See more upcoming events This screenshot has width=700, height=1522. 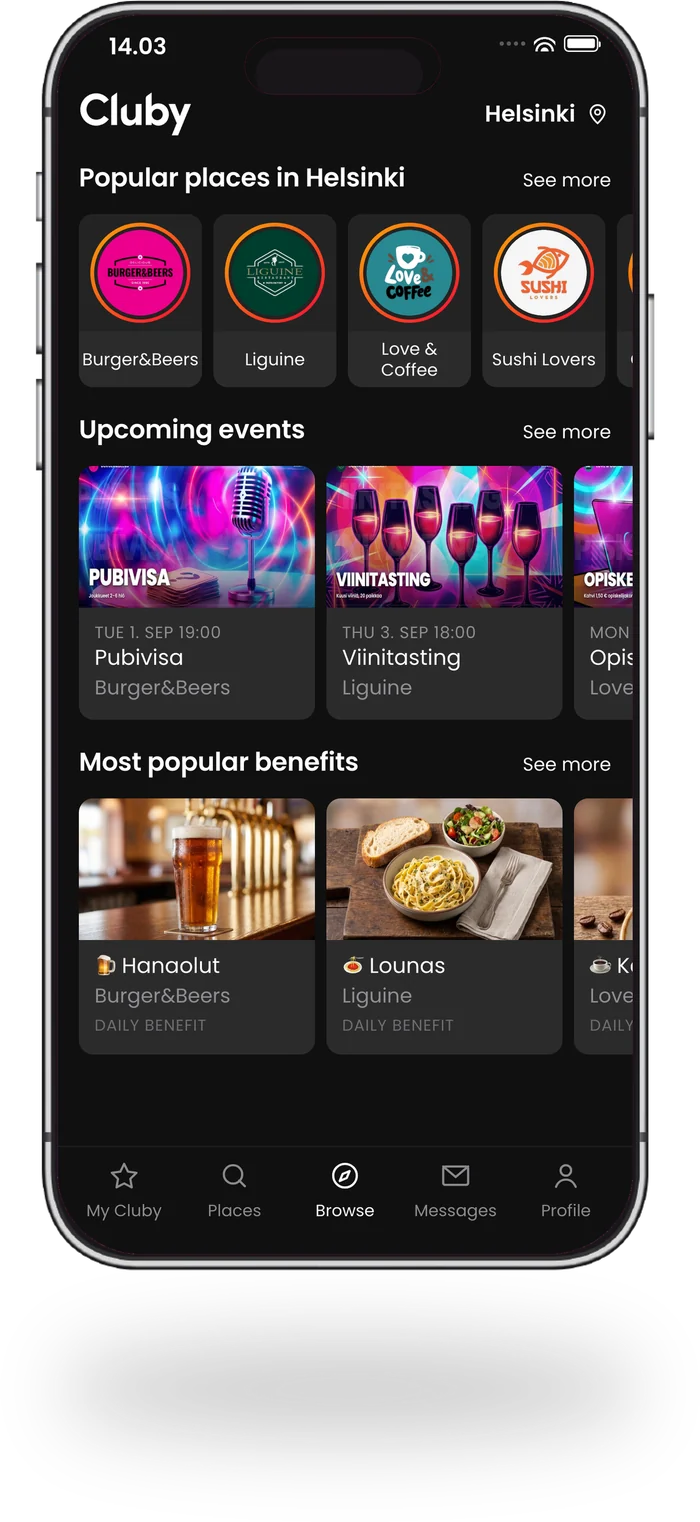pos(566,432)
